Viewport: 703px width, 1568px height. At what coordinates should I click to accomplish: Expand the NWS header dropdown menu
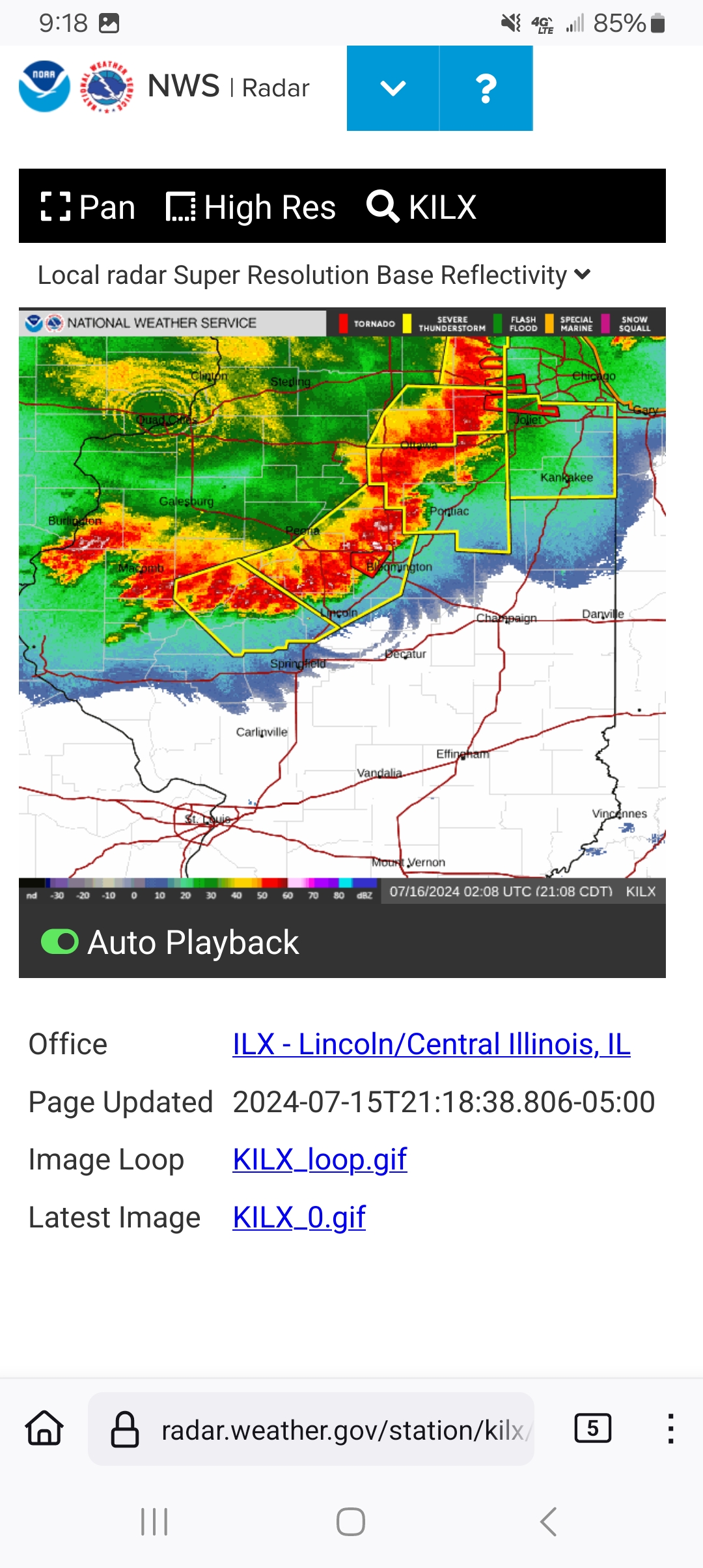(x=393, y=88)
